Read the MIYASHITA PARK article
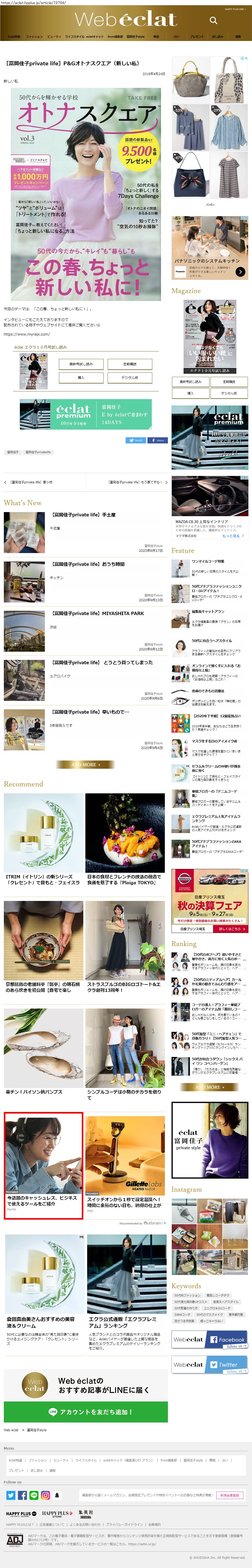 click(98, 614)
